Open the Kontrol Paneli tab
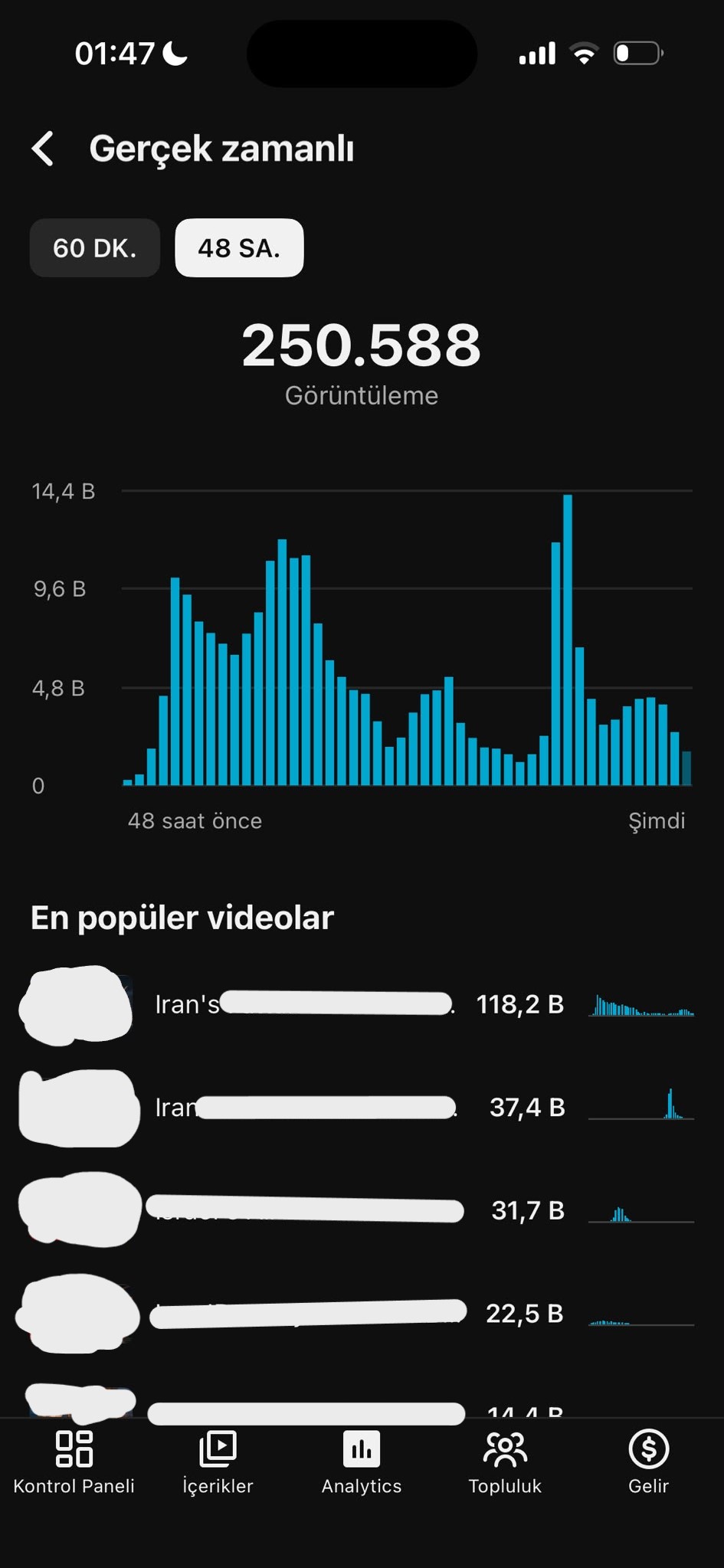724x1568 pixels. point(74,1462)
